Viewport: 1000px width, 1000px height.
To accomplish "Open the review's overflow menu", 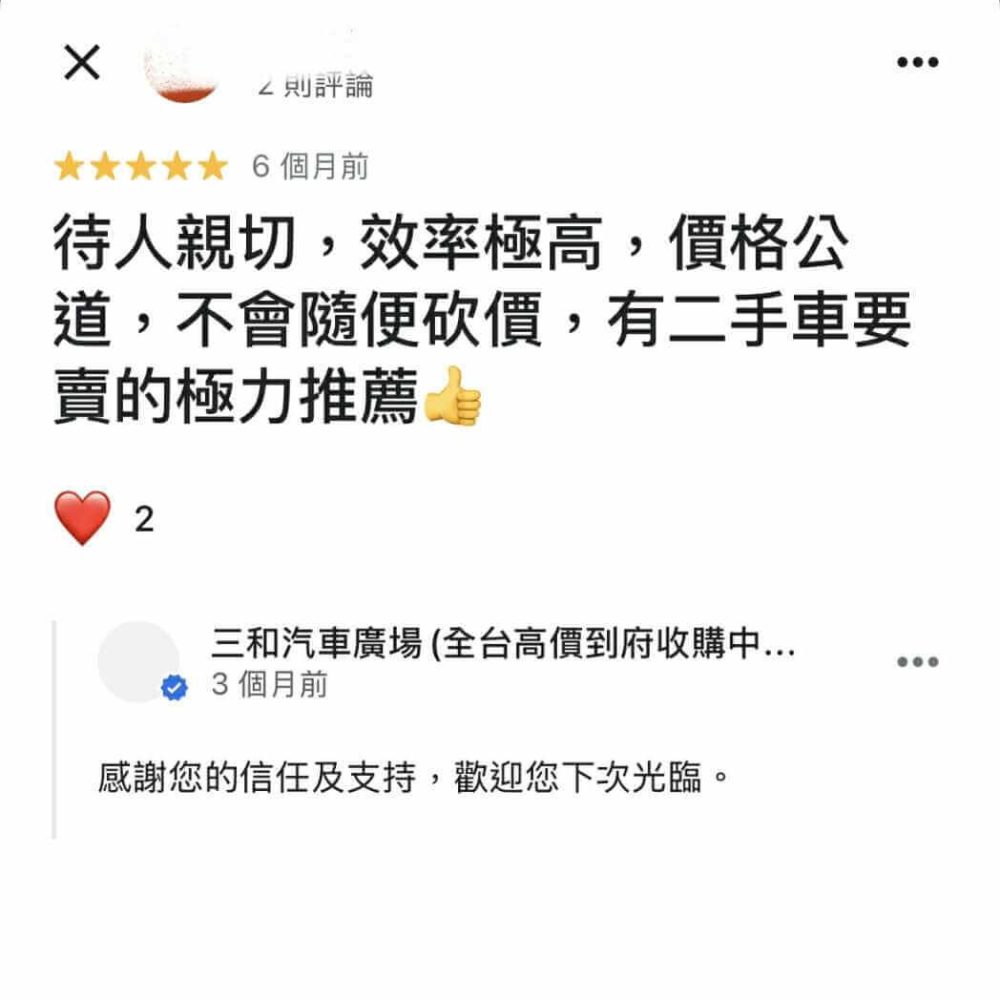I will [x=917, y=63].
